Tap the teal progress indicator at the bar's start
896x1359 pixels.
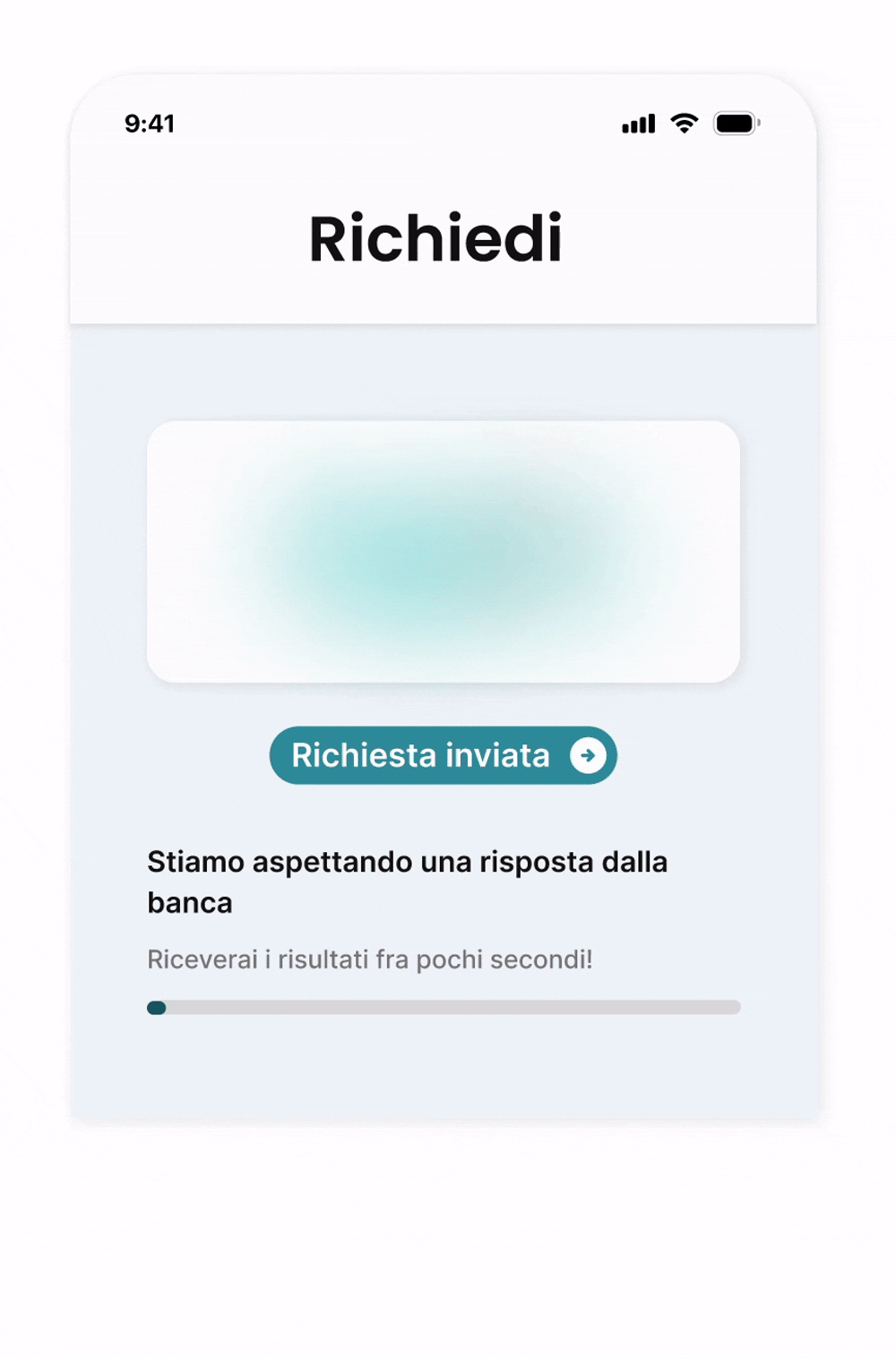click(x=159, y=1007)
